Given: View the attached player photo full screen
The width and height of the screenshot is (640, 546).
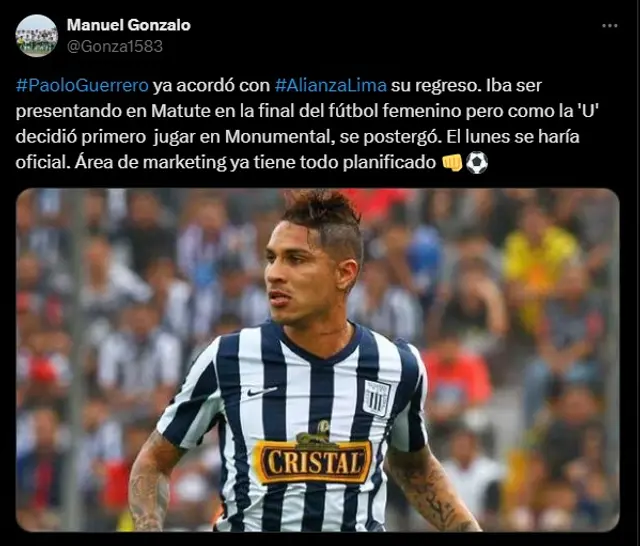Looking at the screenshot, I should [x=317, y=360].
